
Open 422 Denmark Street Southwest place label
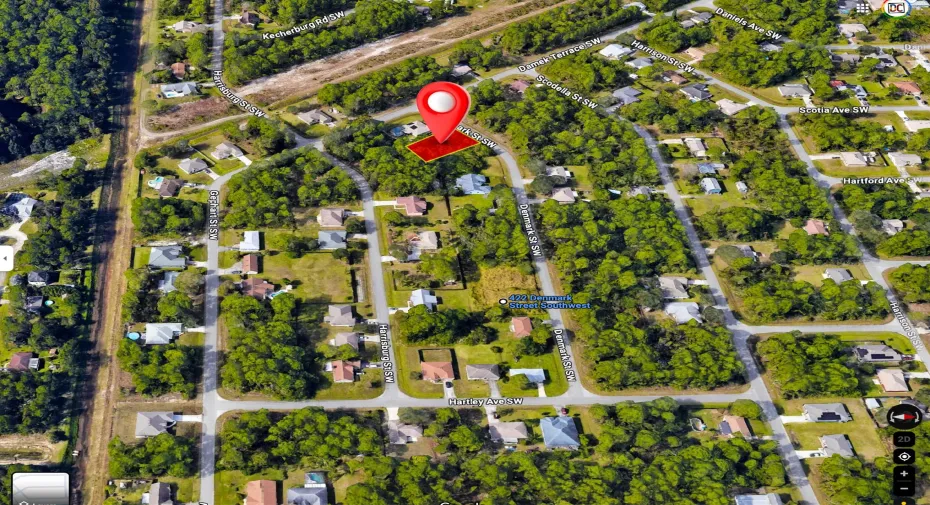pyautogui.click(x=546, y=304)
